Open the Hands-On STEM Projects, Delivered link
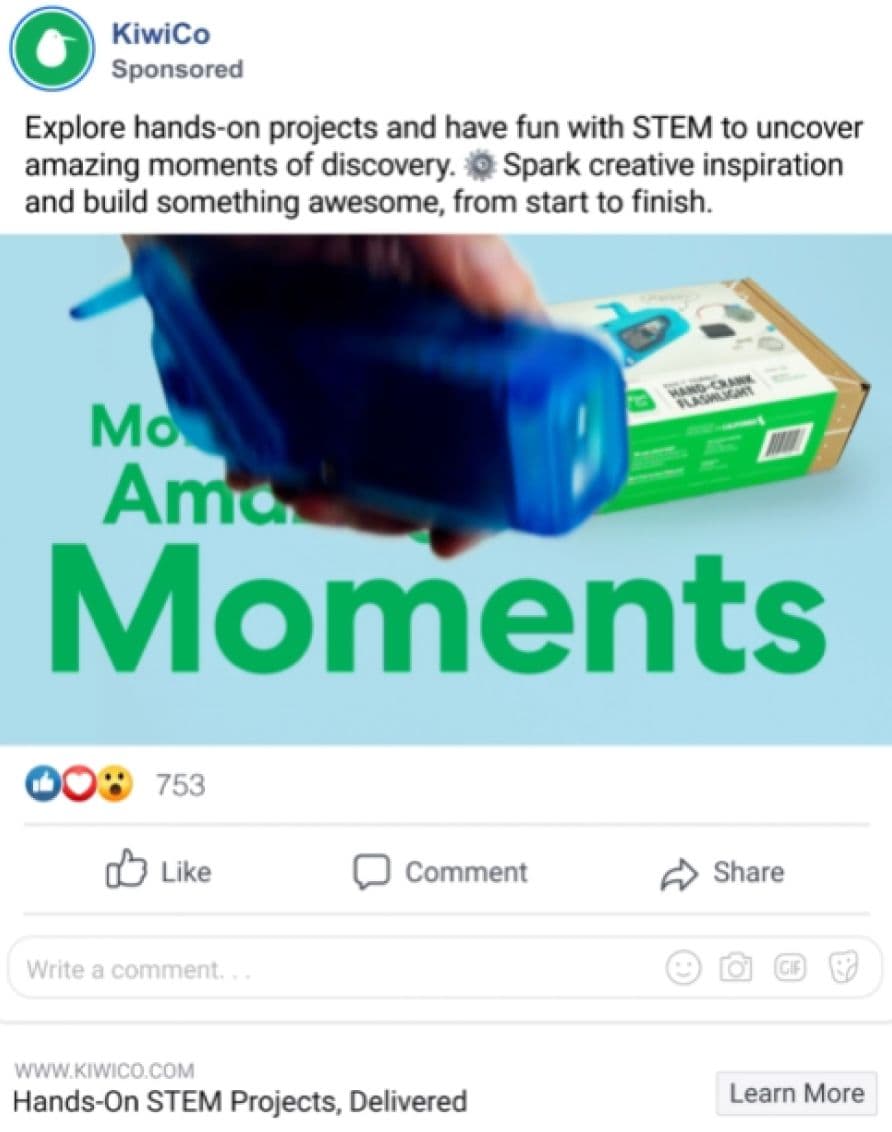The image size is (892, 1132). 240,1101
